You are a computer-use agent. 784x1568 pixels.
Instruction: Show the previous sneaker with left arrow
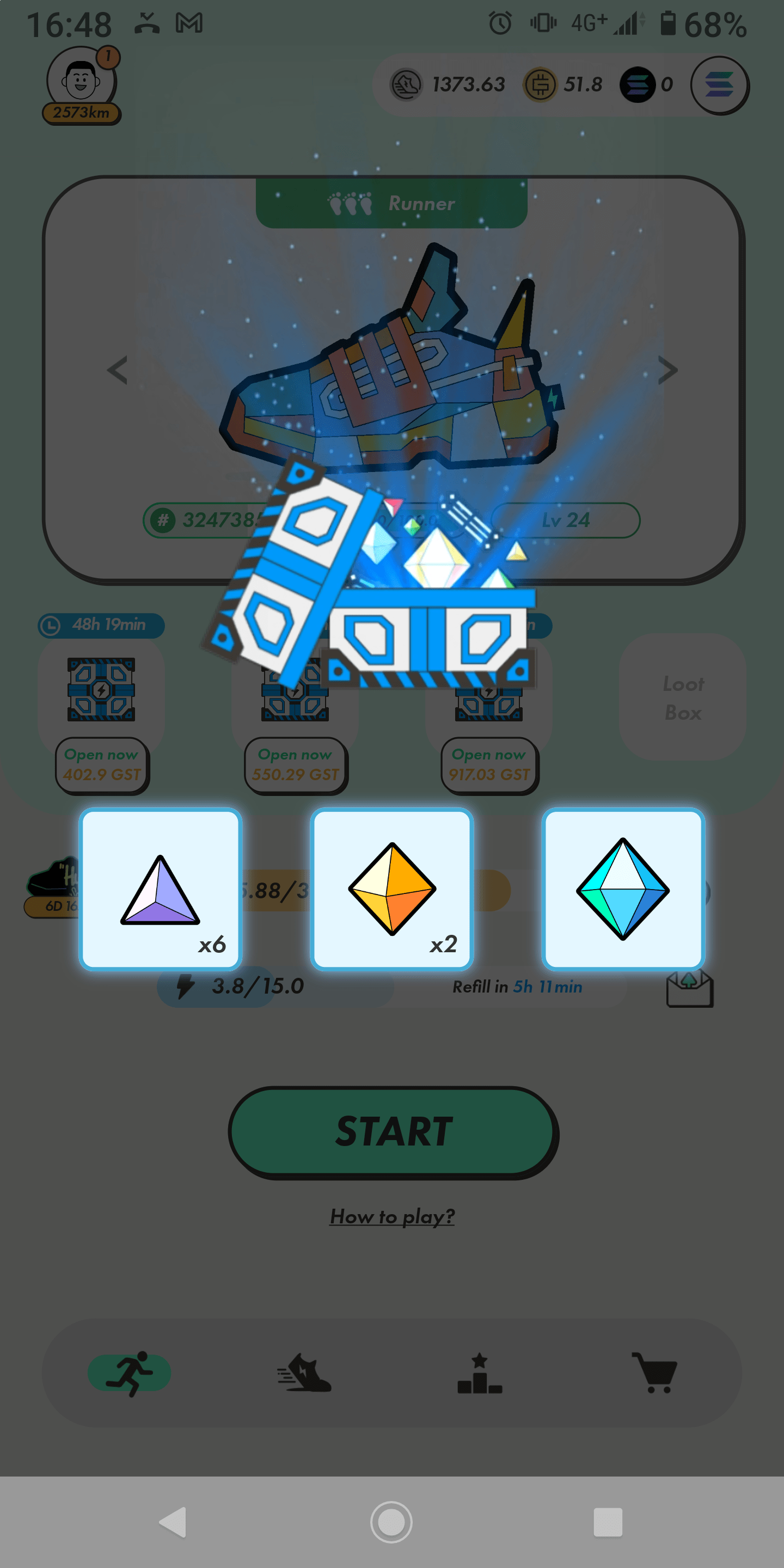[x=118, y=370]
